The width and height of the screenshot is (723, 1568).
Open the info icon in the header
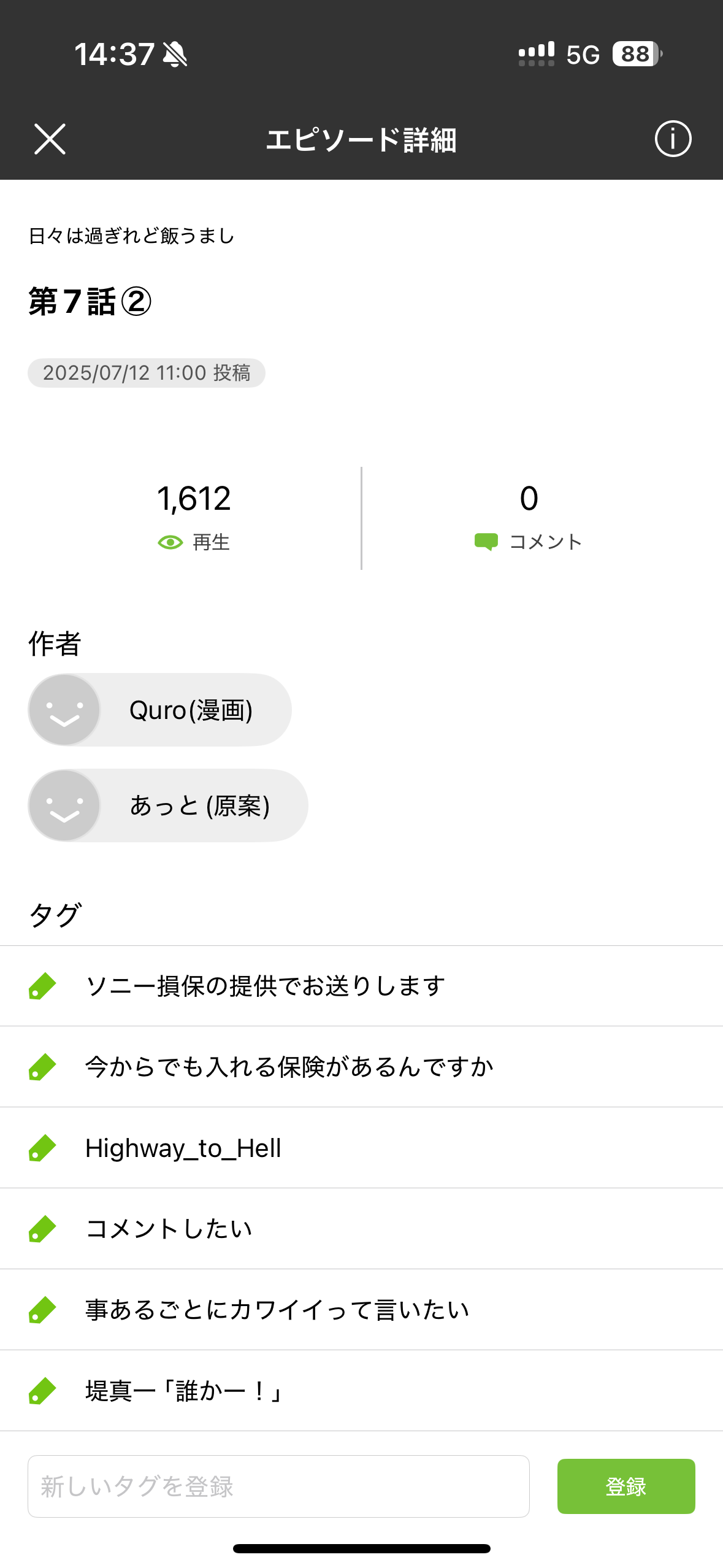(x=673, y=139)
